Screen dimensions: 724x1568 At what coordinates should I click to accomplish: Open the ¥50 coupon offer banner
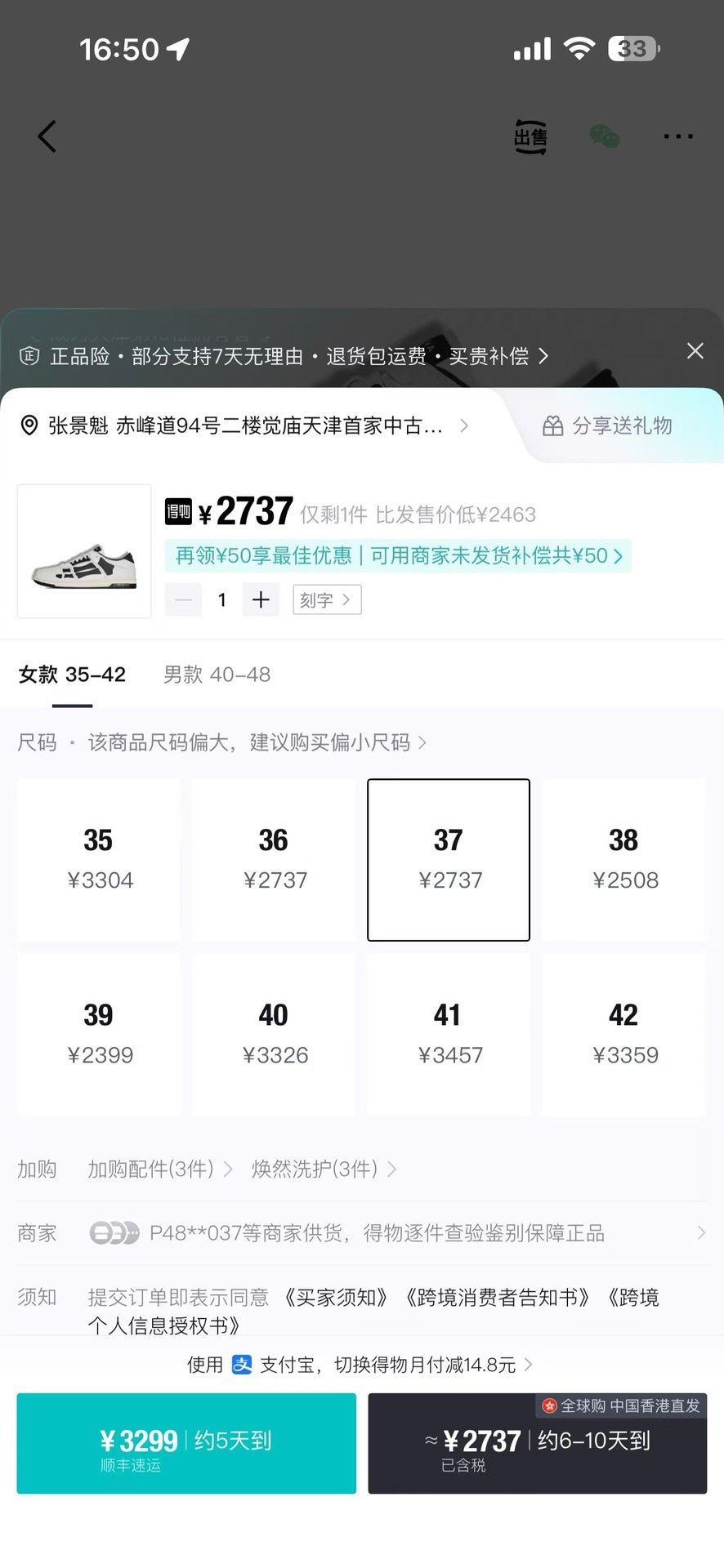pyautogui.click(x=398, y=556)
